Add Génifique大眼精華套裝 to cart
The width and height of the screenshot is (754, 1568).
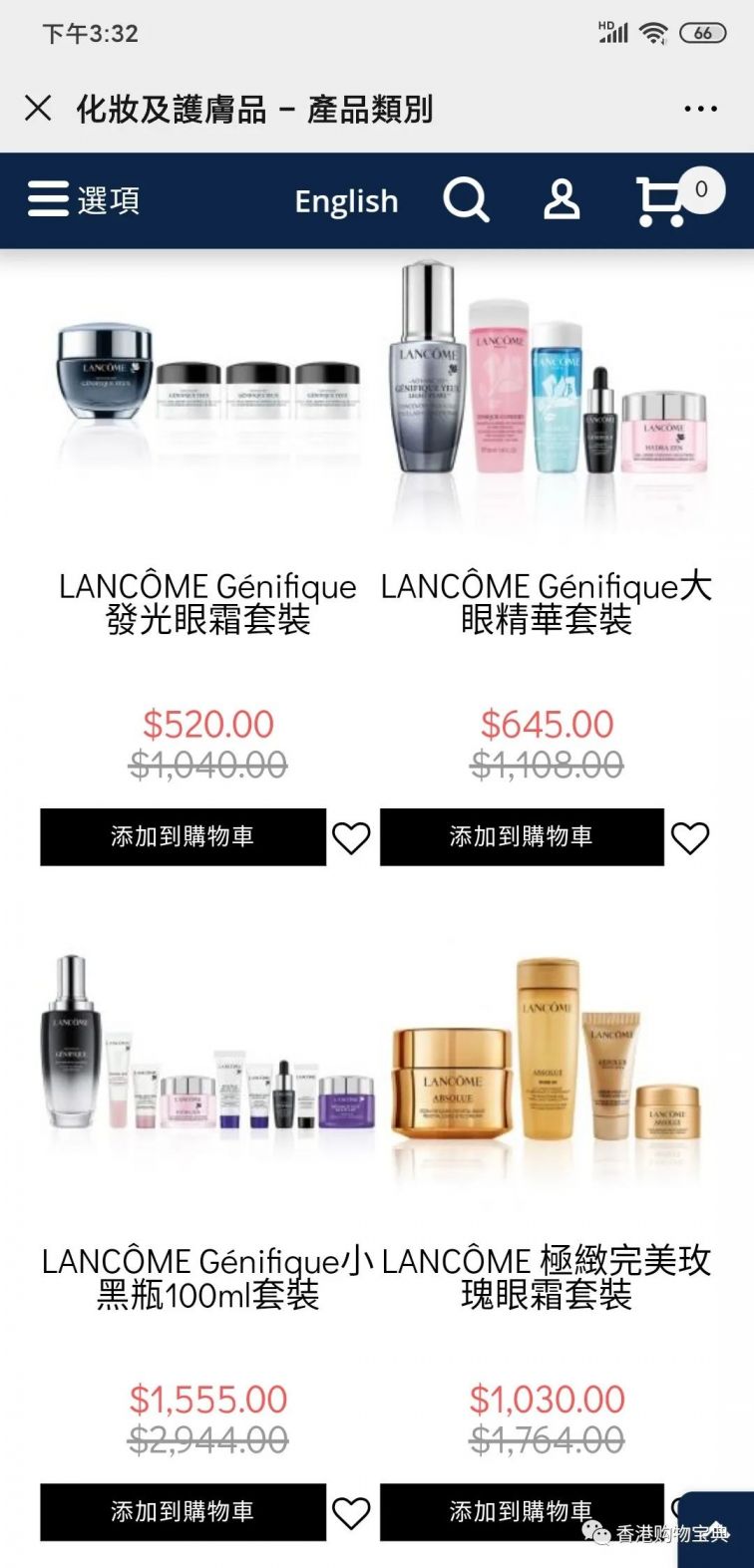tap(522, 836)
